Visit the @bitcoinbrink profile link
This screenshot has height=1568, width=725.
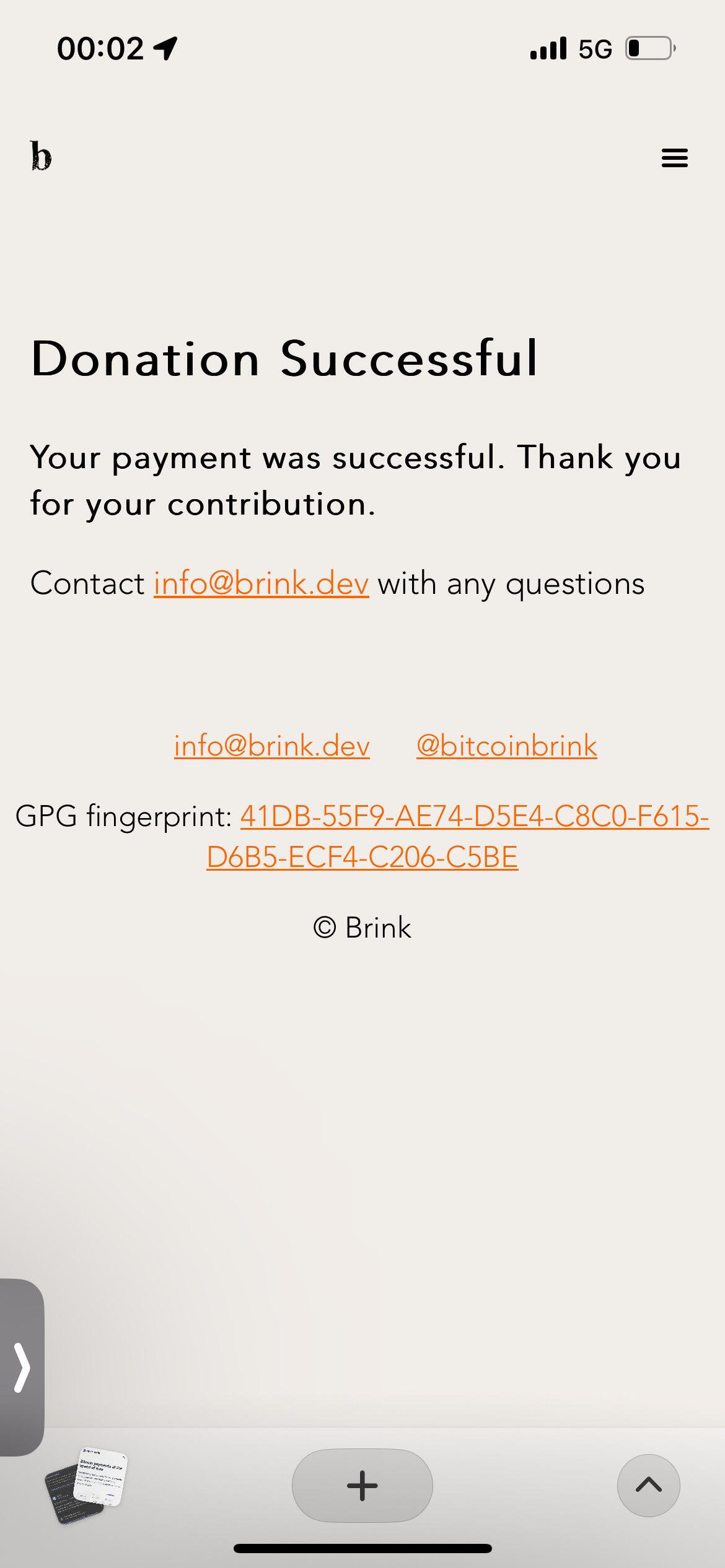(x=506, y=746)
